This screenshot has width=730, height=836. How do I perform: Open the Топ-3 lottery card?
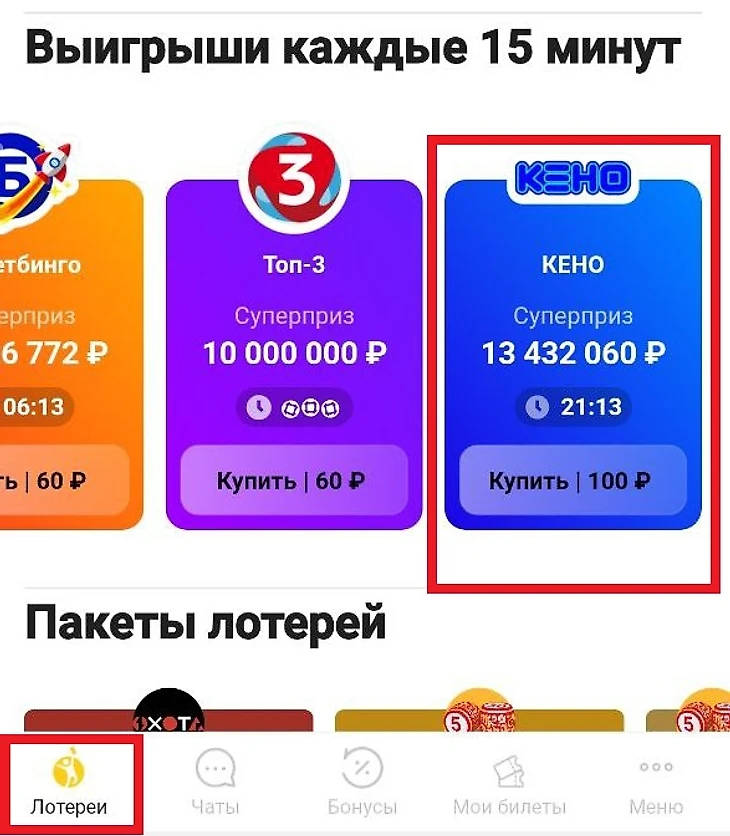[293, 300]
